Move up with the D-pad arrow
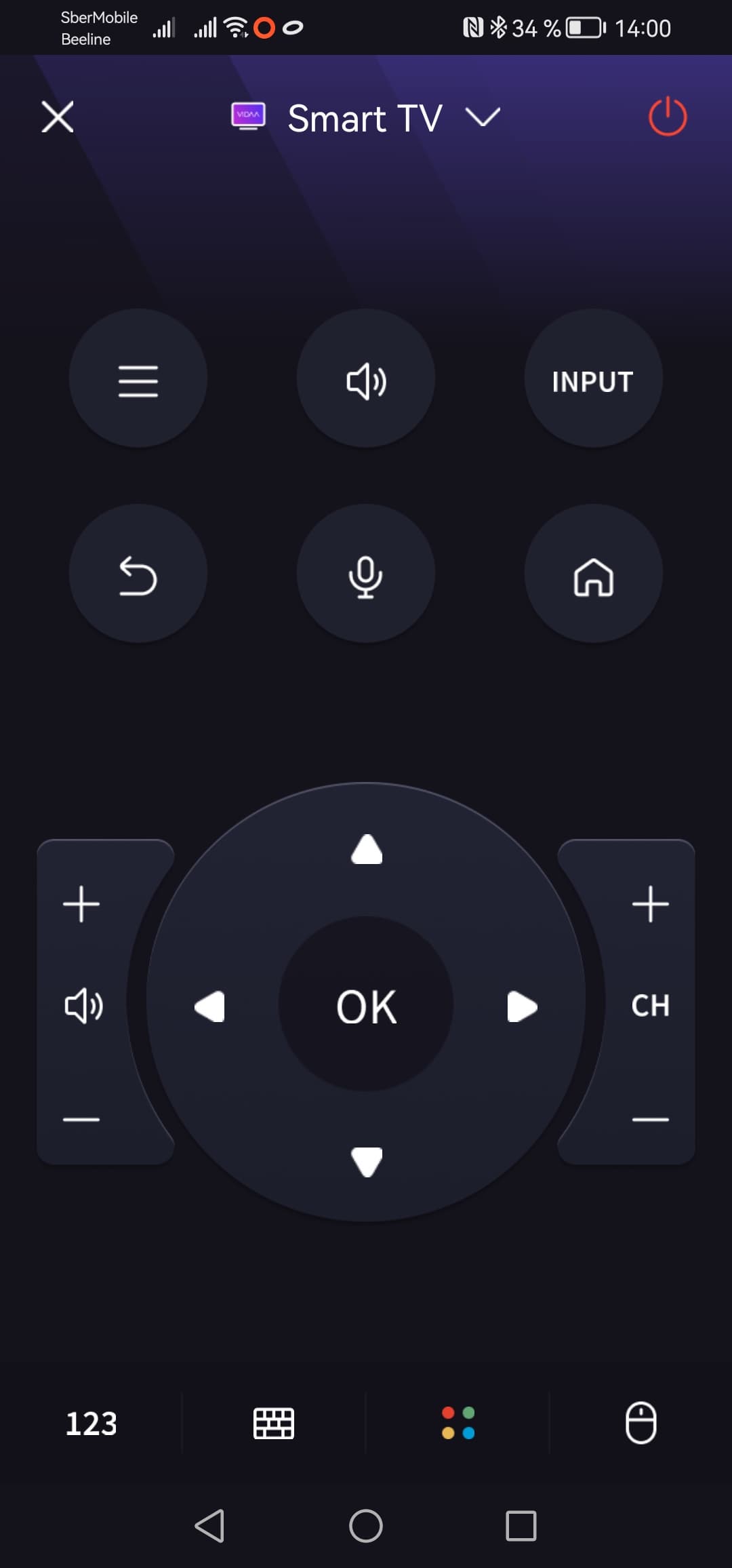Screen dimensions: 732x1568 [x=367, y=850]
